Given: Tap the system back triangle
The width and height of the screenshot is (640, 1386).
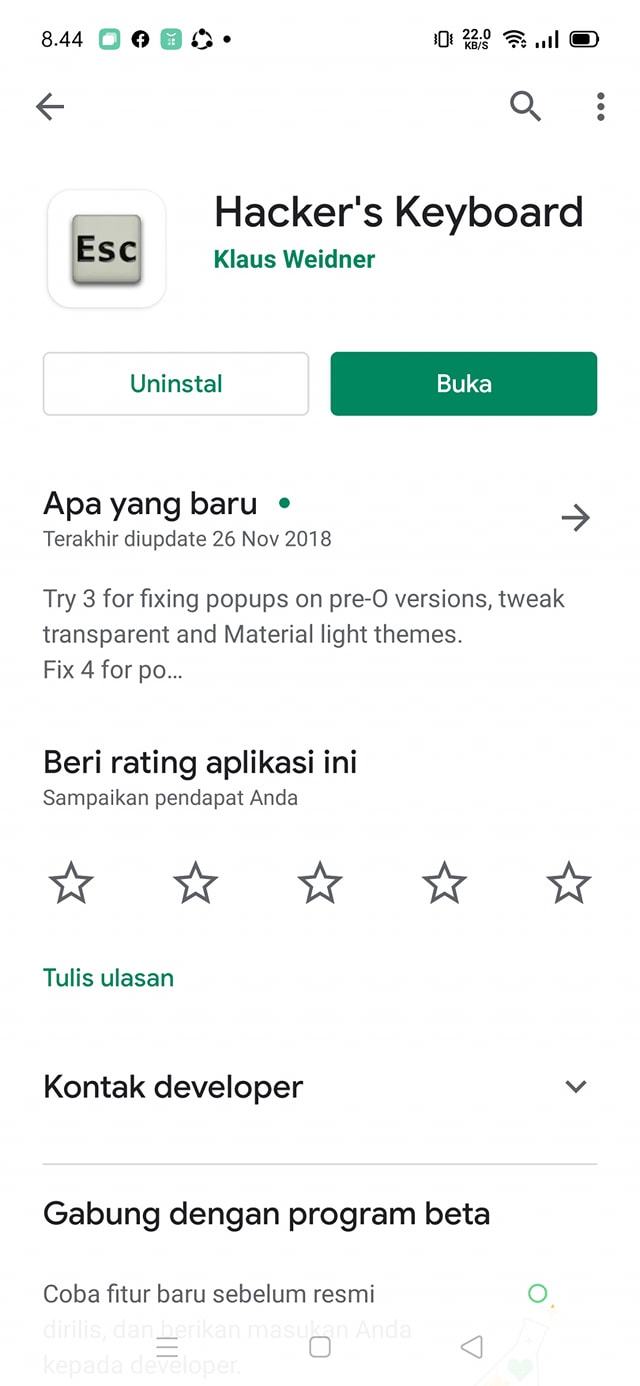Looking at the screenshot, I should pyautogui.click(x=471, y=1347).
